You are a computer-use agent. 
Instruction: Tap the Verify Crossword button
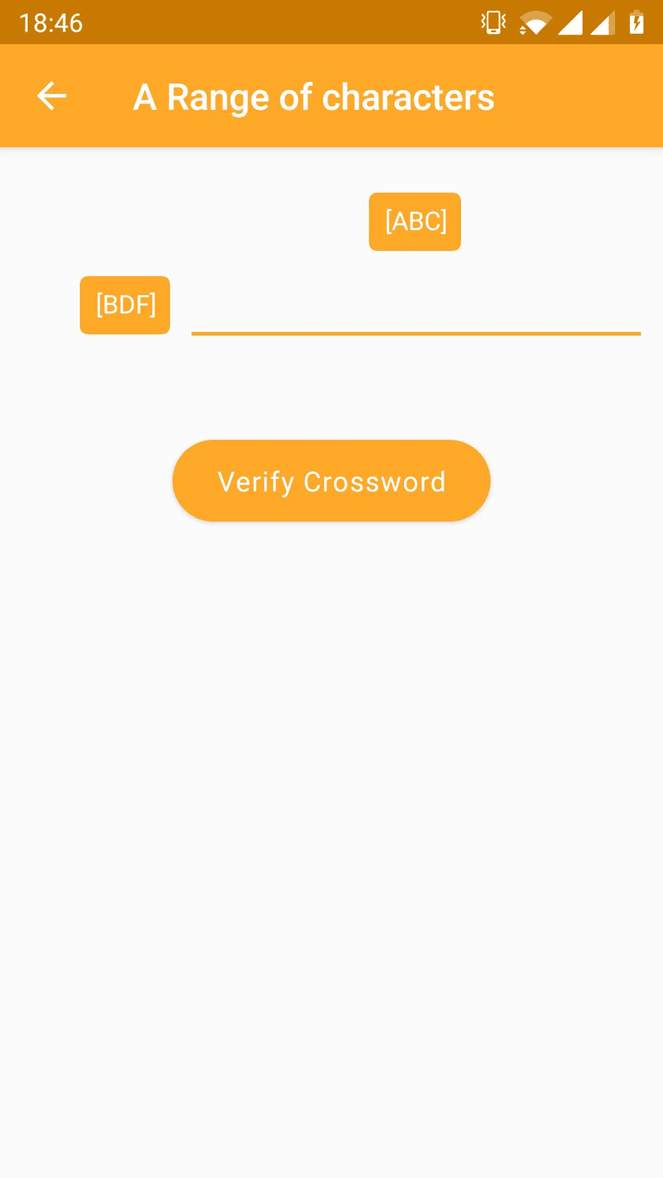pos(331,481)
